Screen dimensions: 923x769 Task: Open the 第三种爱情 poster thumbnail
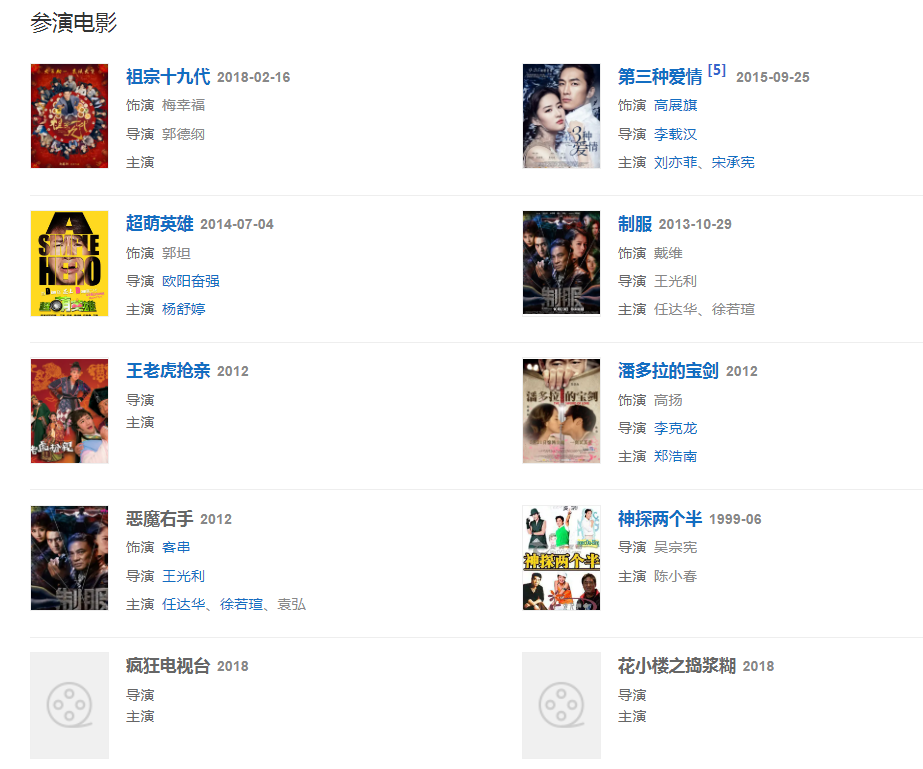(x=561, y=116)
